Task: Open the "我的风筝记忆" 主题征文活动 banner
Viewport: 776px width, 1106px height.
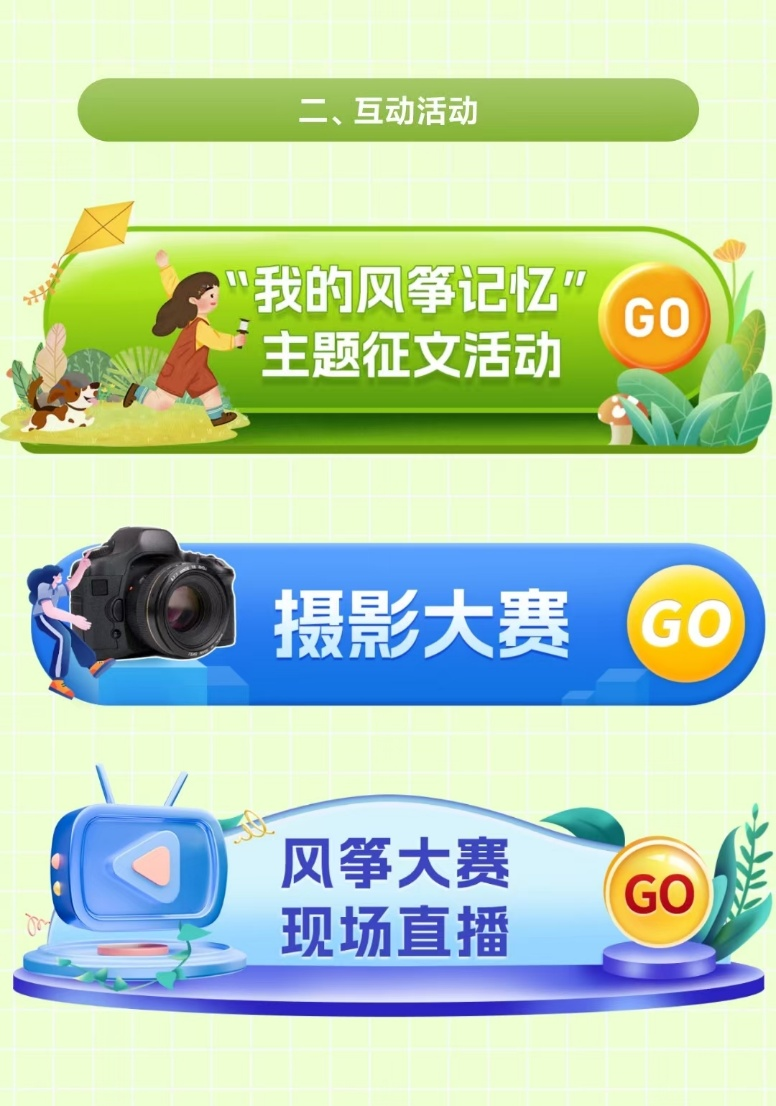Action: (410, 325)
